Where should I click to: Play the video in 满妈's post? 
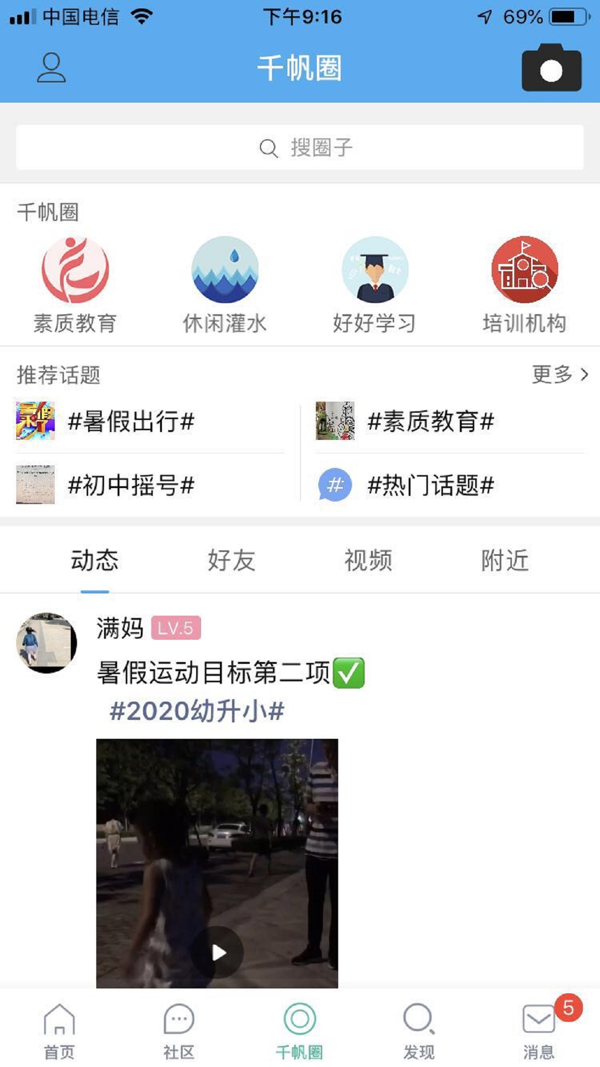217,952
